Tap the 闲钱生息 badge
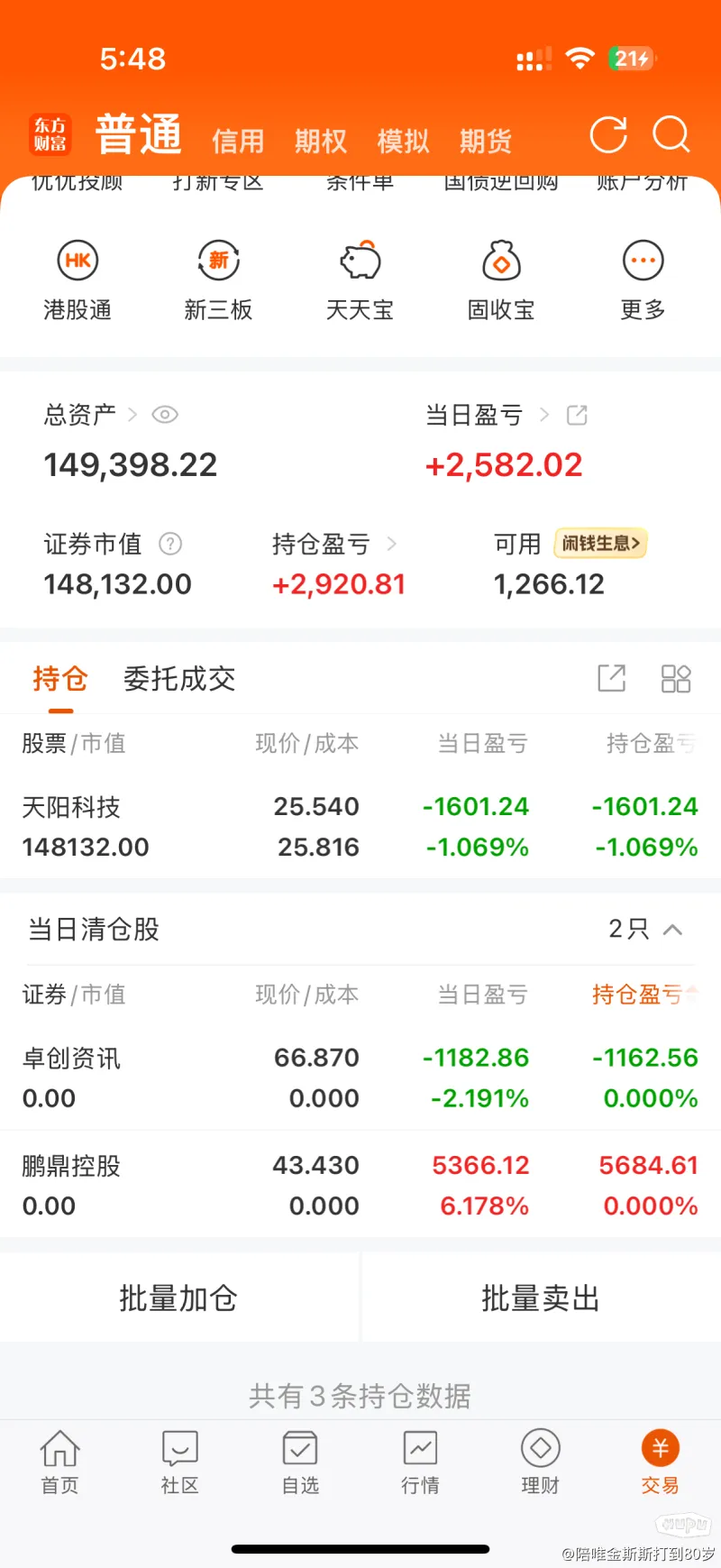This screenshot has height=1568, width=721. coord(600,544)
